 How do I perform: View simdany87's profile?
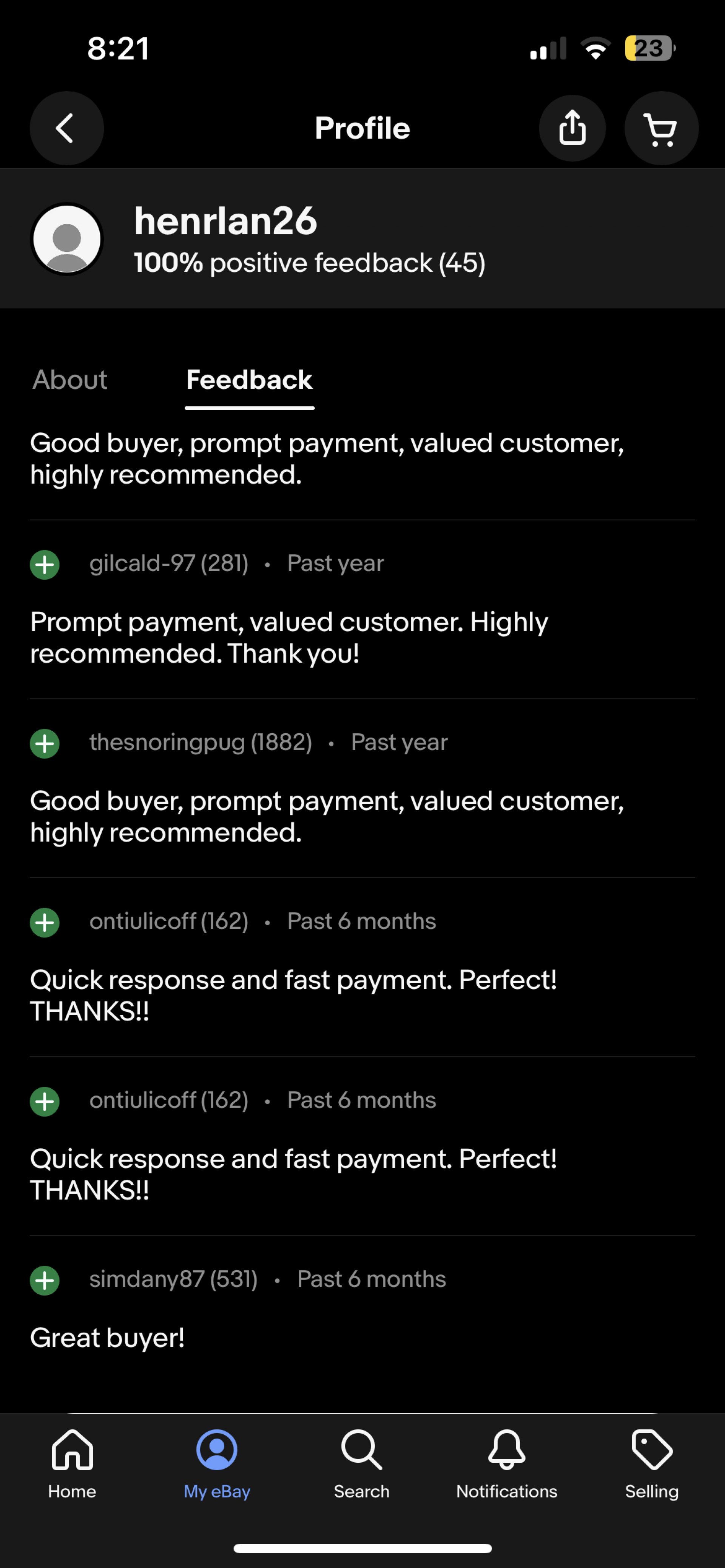[x=174, y=1279]
